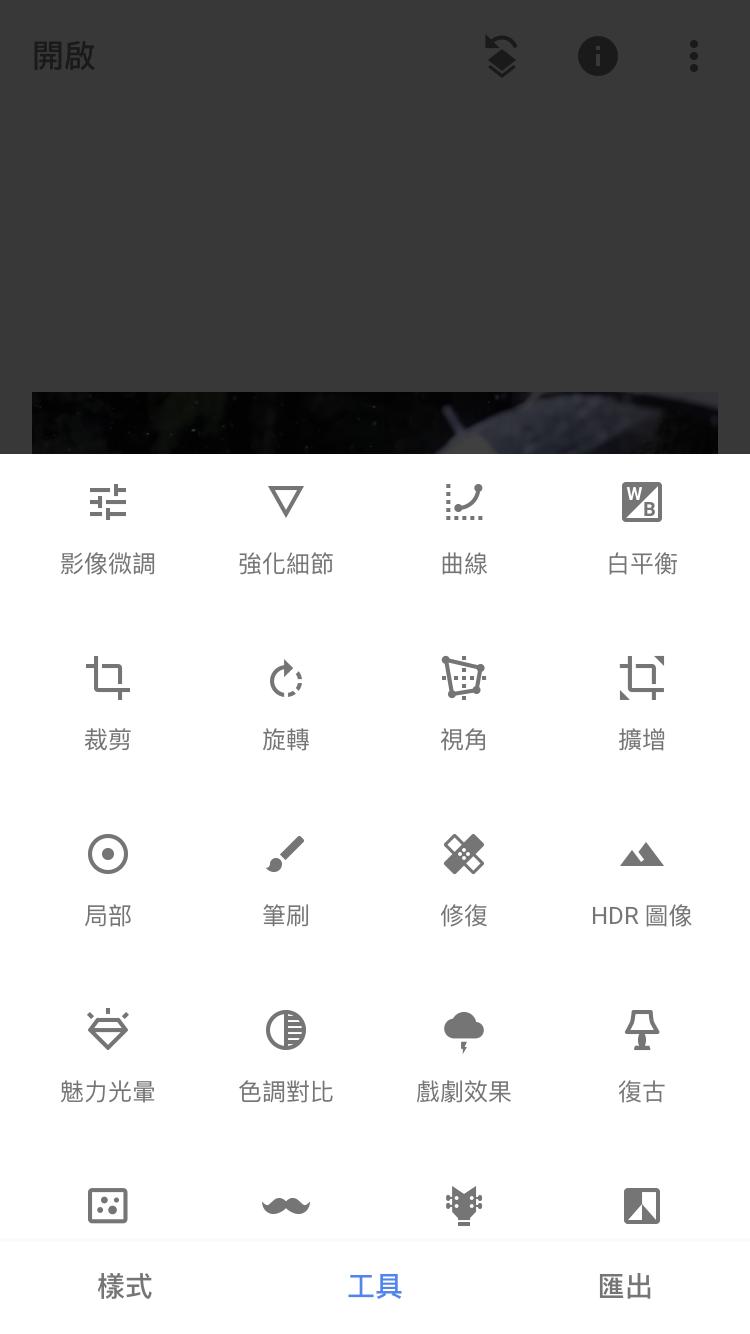Open the overflow menu with three dots
The width and height of the screenshot is (750, 1334).
tap(694, 57)
